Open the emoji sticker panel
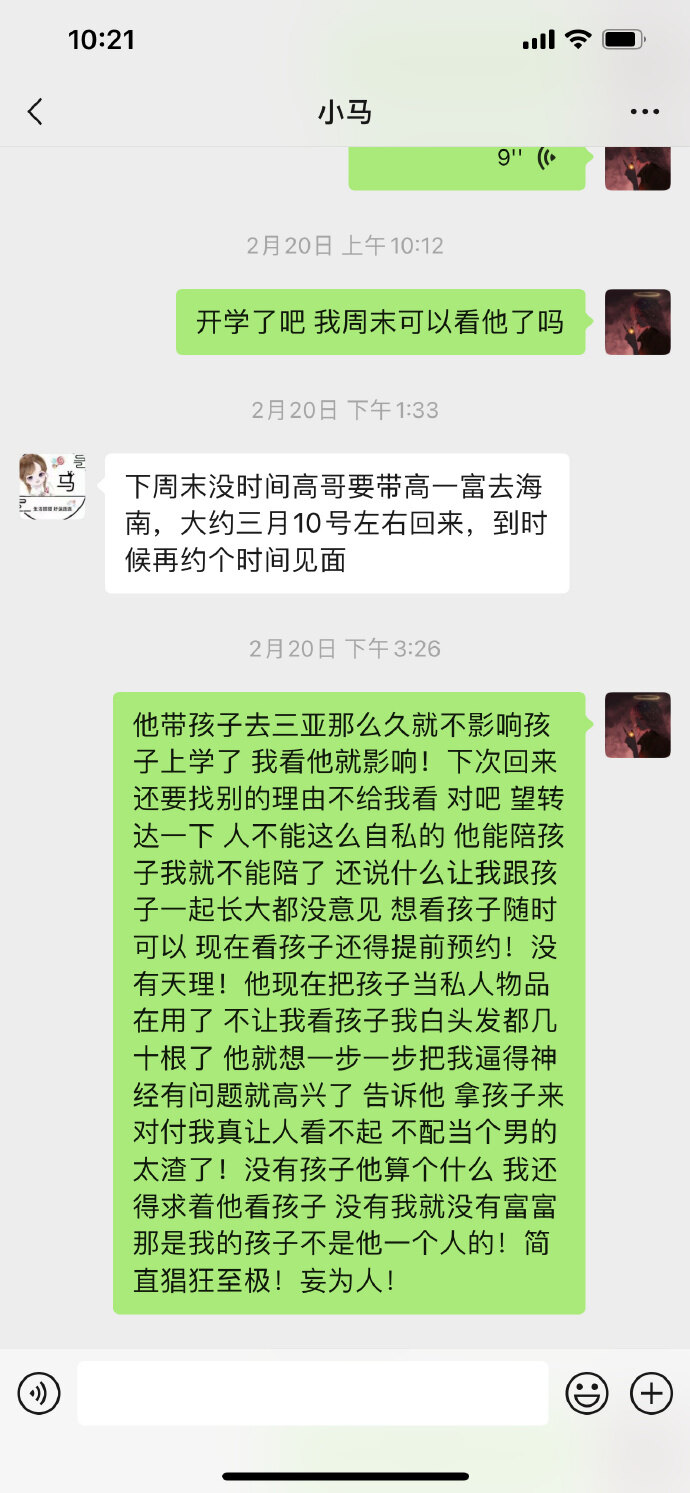The width and height of the screenshot is (690, 1493). (587, 1392)
